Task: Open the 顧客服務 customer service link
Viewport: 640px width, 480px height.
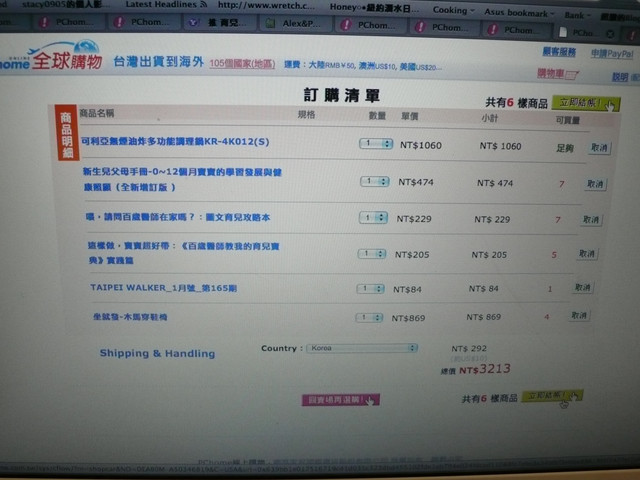Action: click(x=559, y=50)
